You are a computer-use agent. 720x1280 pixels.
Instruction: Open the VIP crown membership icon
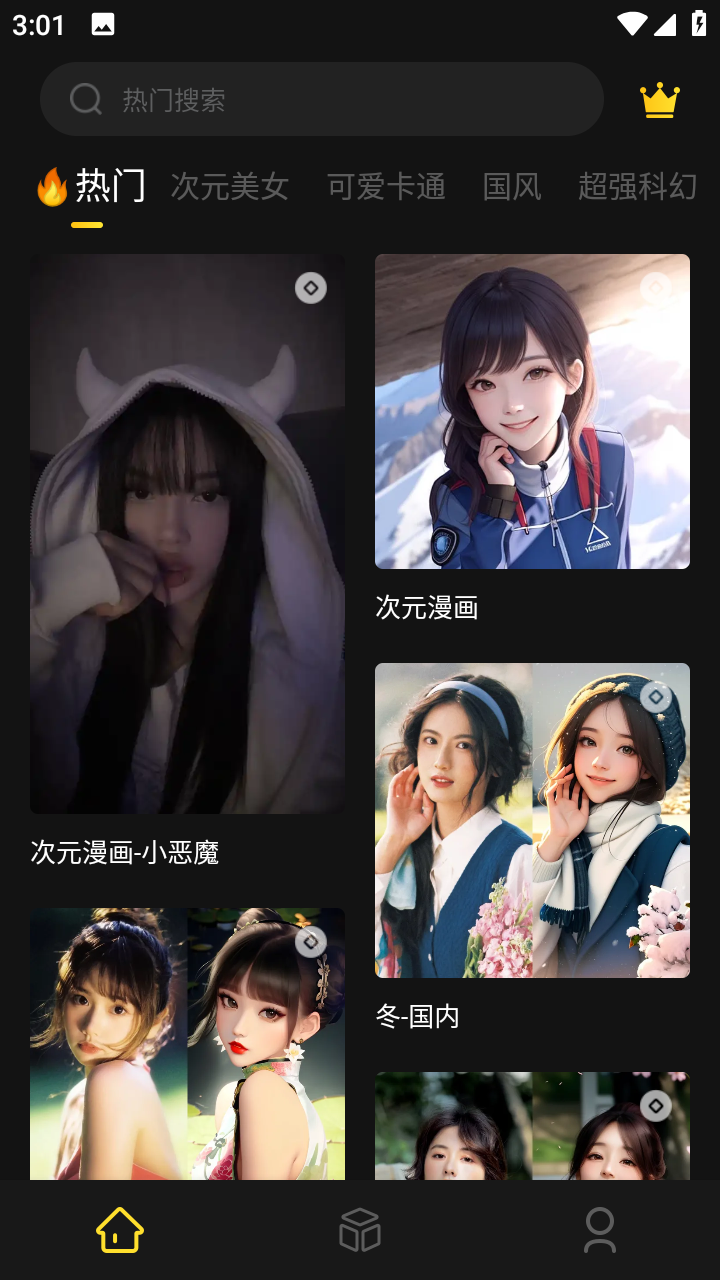click(x=657, y=98)
